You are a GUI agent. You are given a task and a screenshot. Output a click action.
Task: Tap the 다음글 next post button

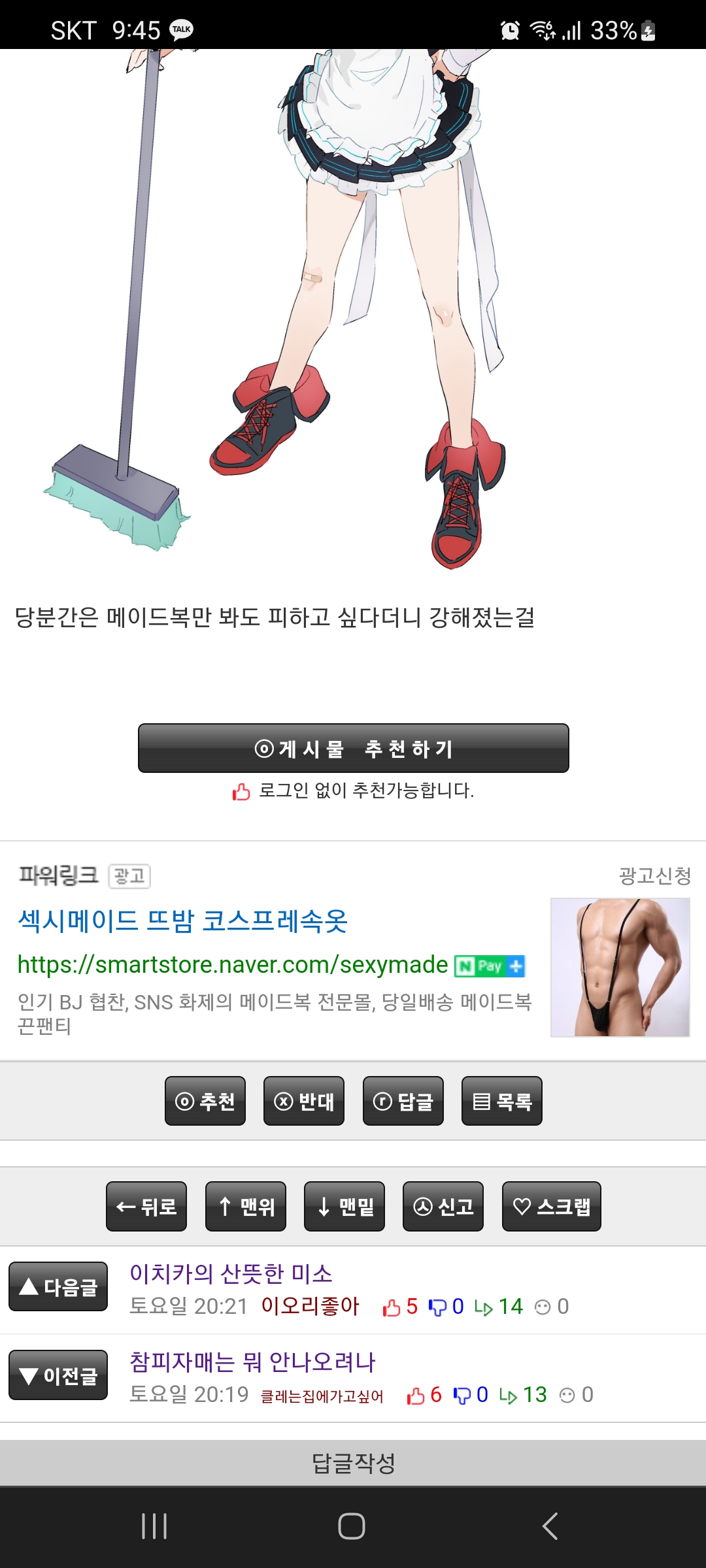coord(58,1286)
